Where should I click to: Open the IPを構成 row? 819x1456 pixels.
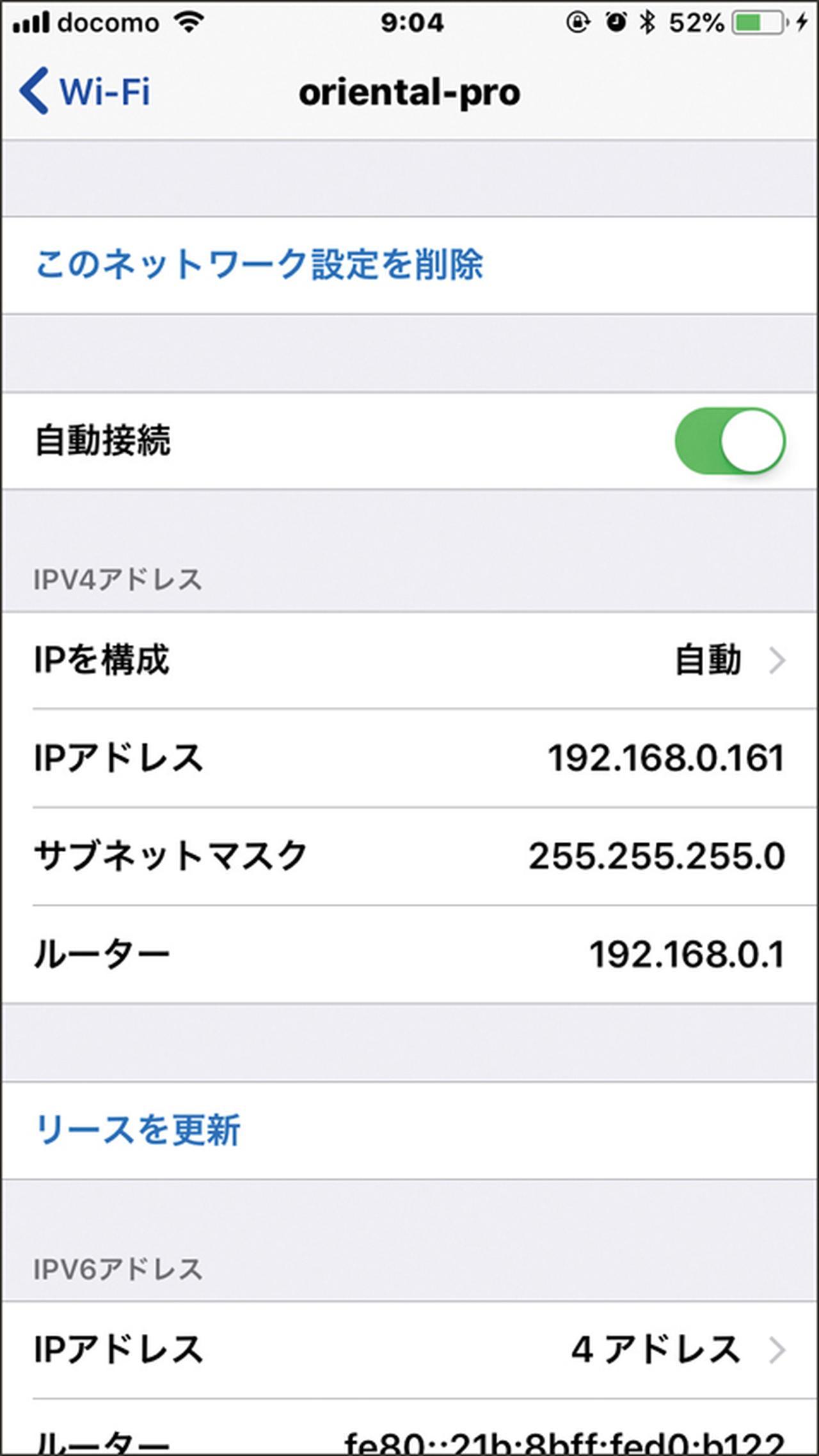[409, 660]
